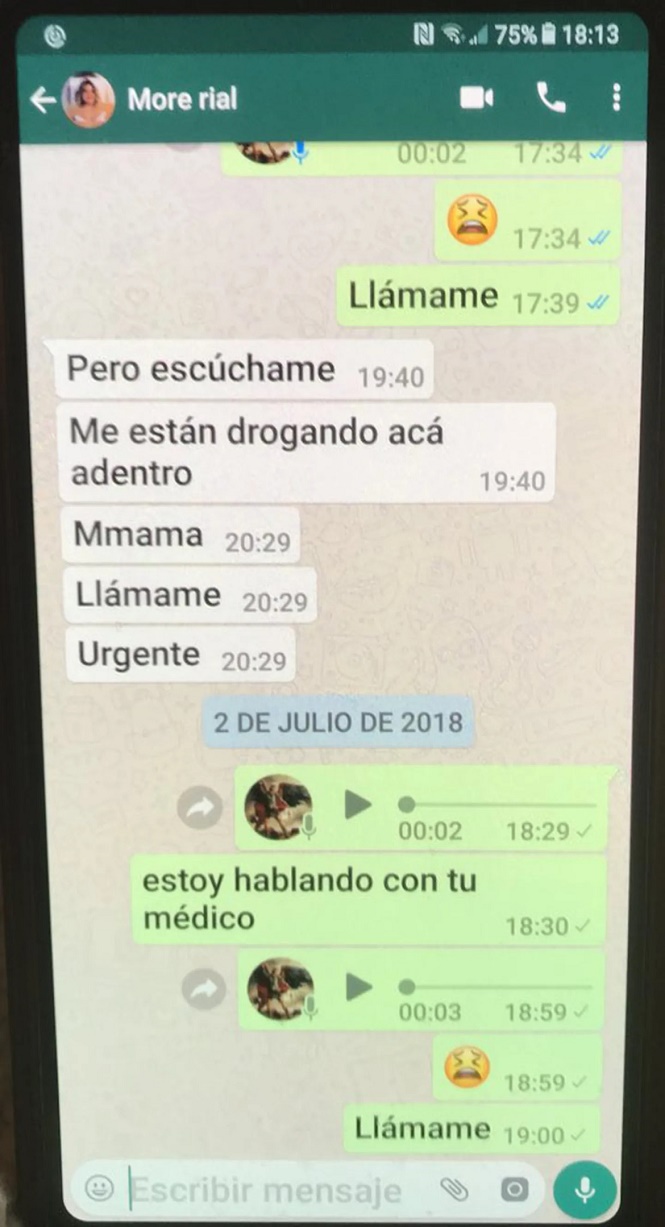The image size is (665, 1227).
Task: Play the 18:29 voice message
Action: coord(358,804)
